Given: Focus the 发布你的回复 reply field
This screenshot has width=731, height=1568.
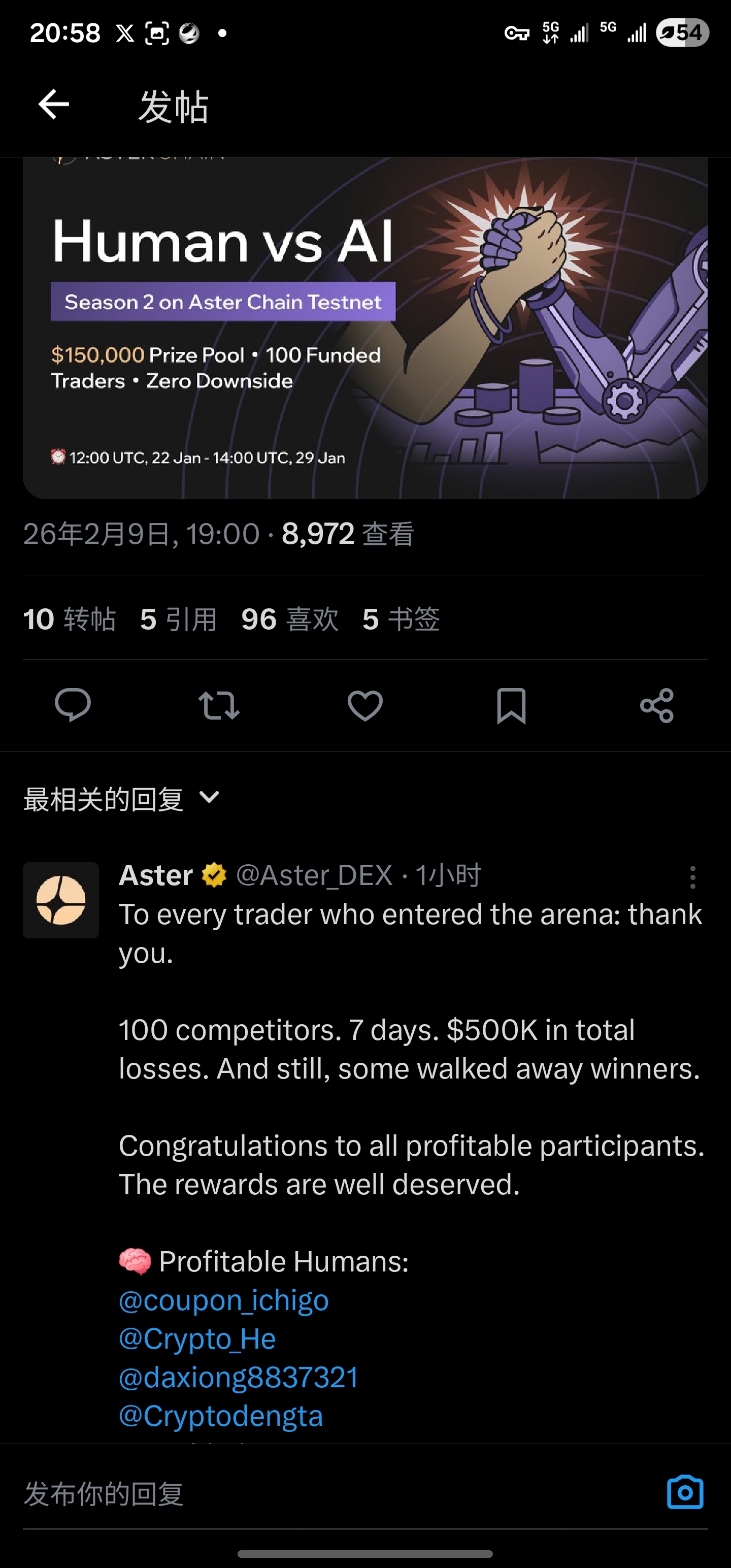Looking at the screenshot, I should tap(305, 1494).
